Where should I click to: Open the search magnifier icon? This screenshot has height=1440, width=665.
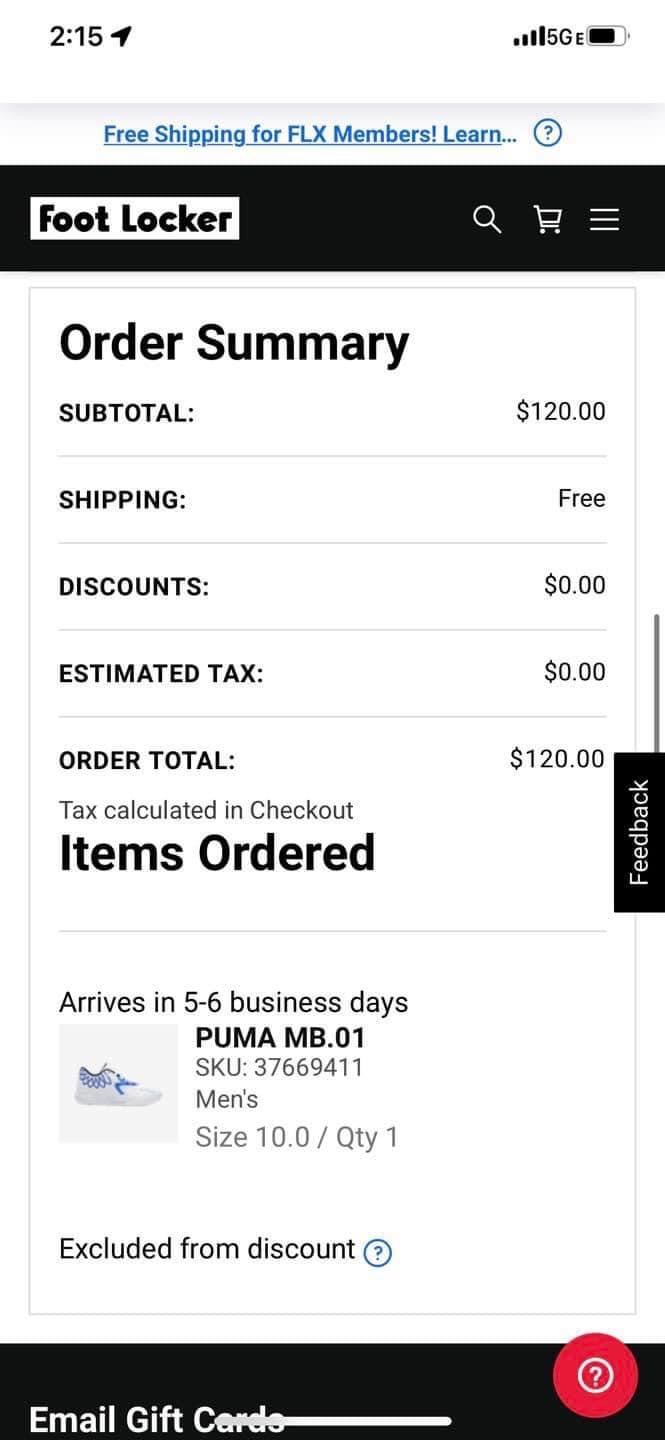(x=487, y=219)
